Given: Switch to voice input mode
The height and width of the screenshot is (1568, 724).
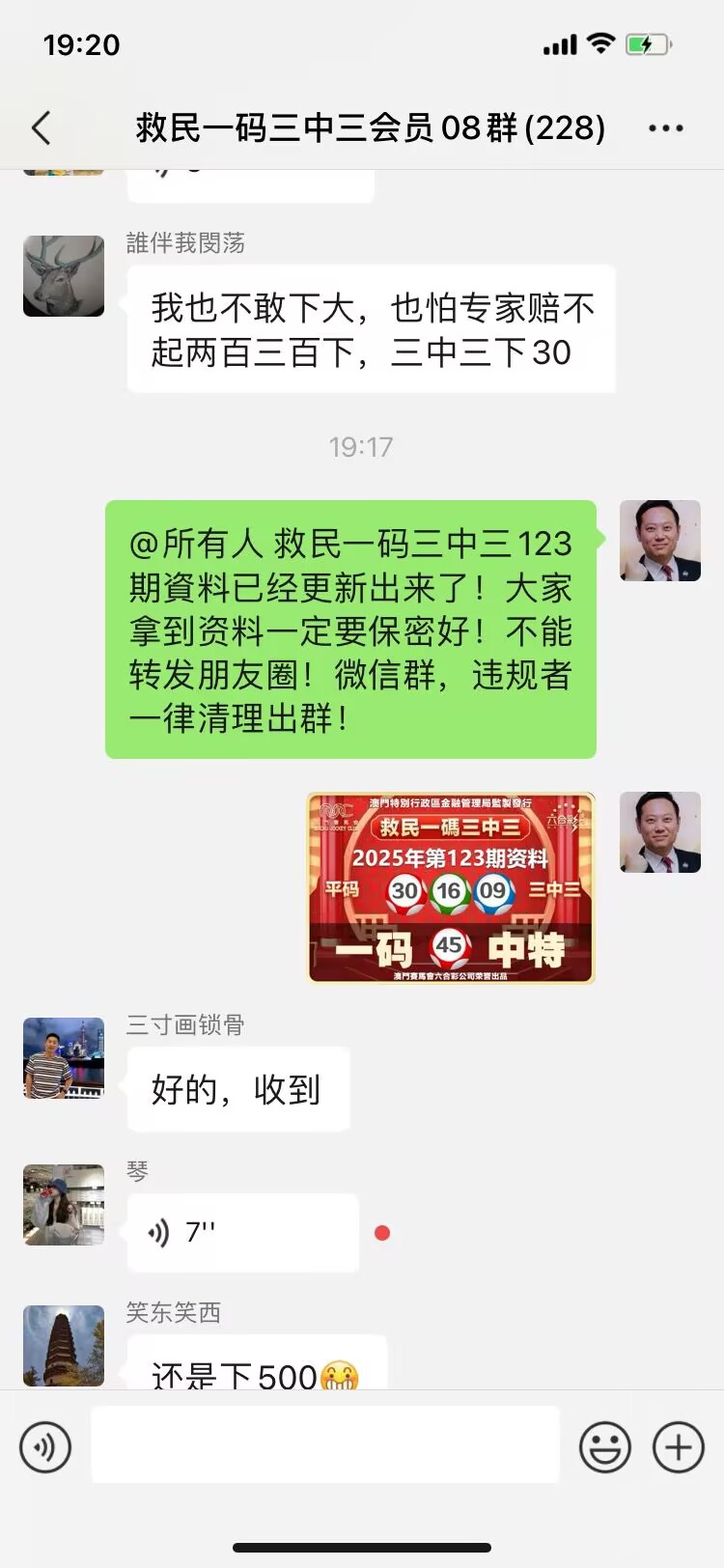Looking at the screenshot, I should (x=45, y=1446).
